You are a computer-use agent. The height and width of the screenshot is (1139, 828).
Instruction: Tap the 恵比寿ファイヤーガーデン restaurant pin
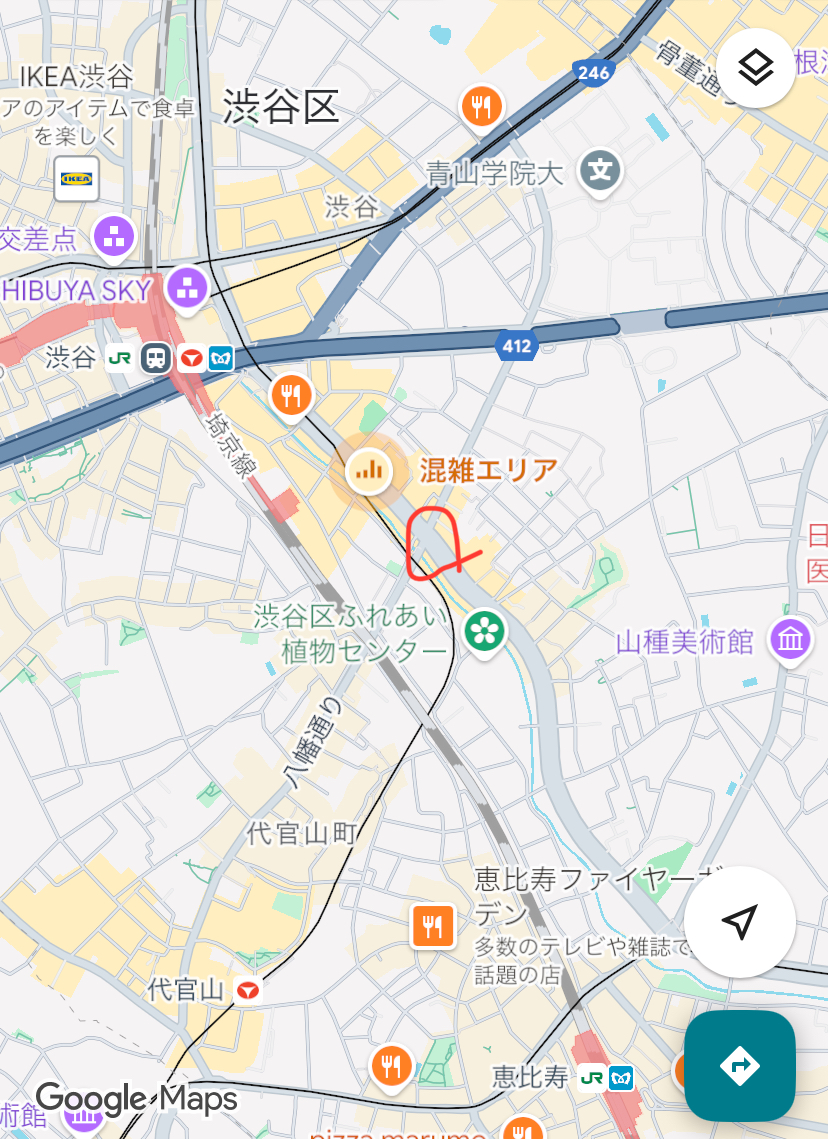tap(433, 926)
